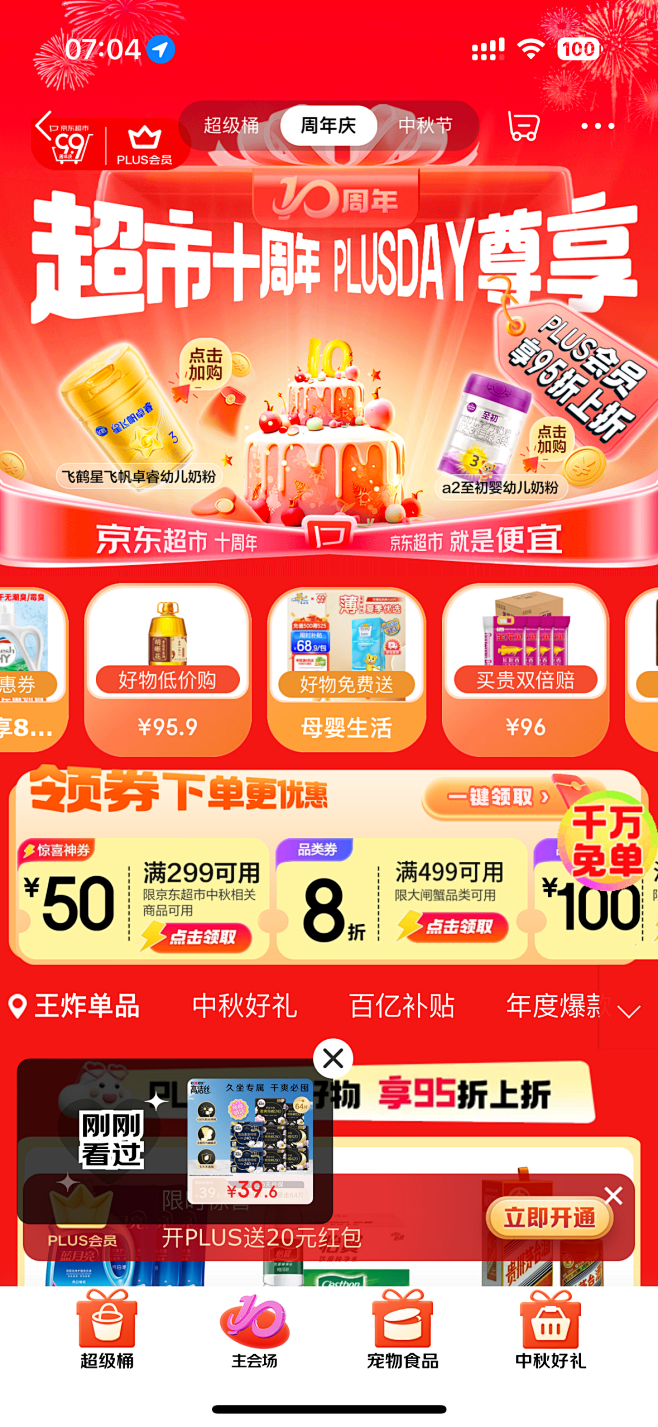Screen dimensions: 658x1427
Task: Go back using the top-left arrow
Action: (43, 126)
